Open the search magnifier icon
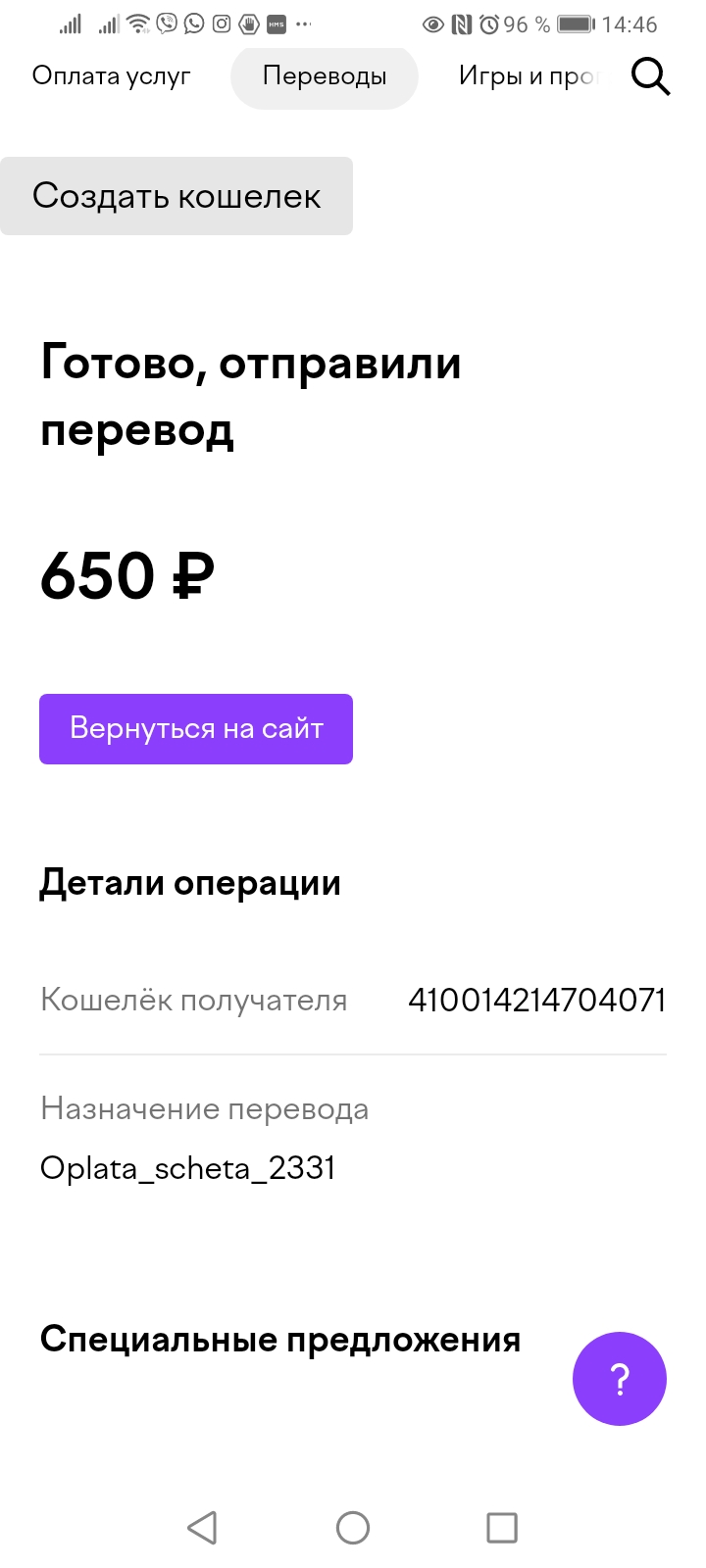706x1568 pixels. coord(650,76)
